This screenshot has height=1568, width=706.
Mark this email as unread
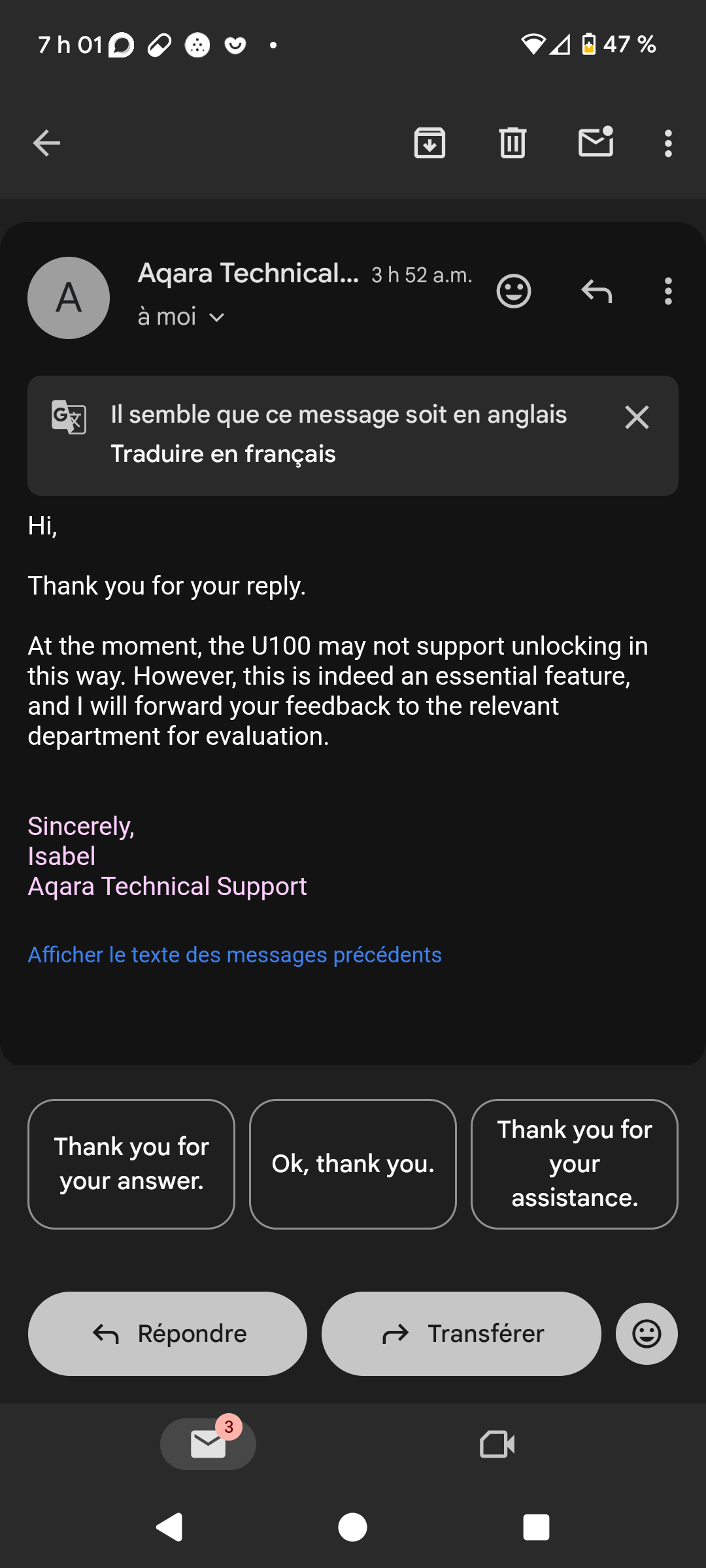[596, 142]
